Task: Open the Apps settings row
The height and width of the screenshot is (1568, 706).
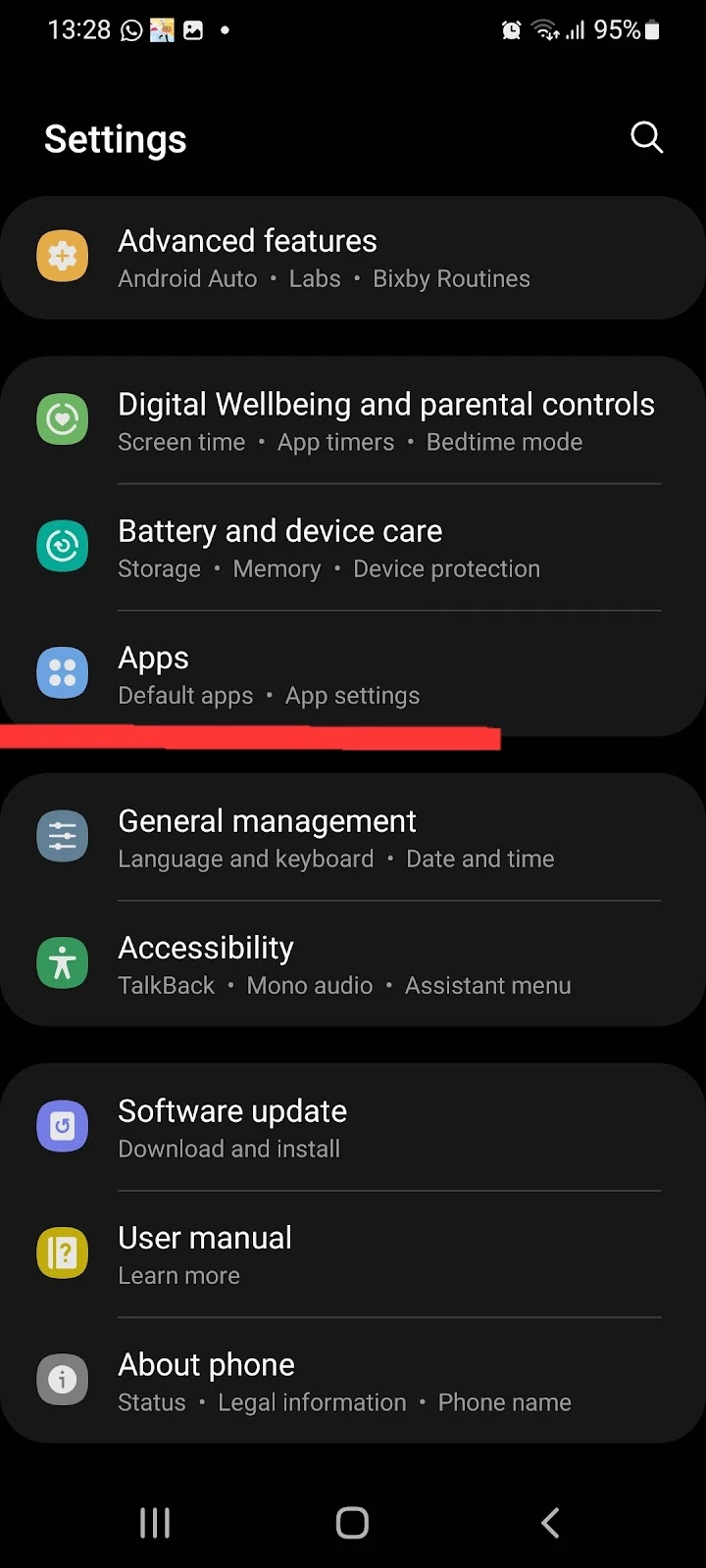Action: pyautogui.click(x=353, y=673)
